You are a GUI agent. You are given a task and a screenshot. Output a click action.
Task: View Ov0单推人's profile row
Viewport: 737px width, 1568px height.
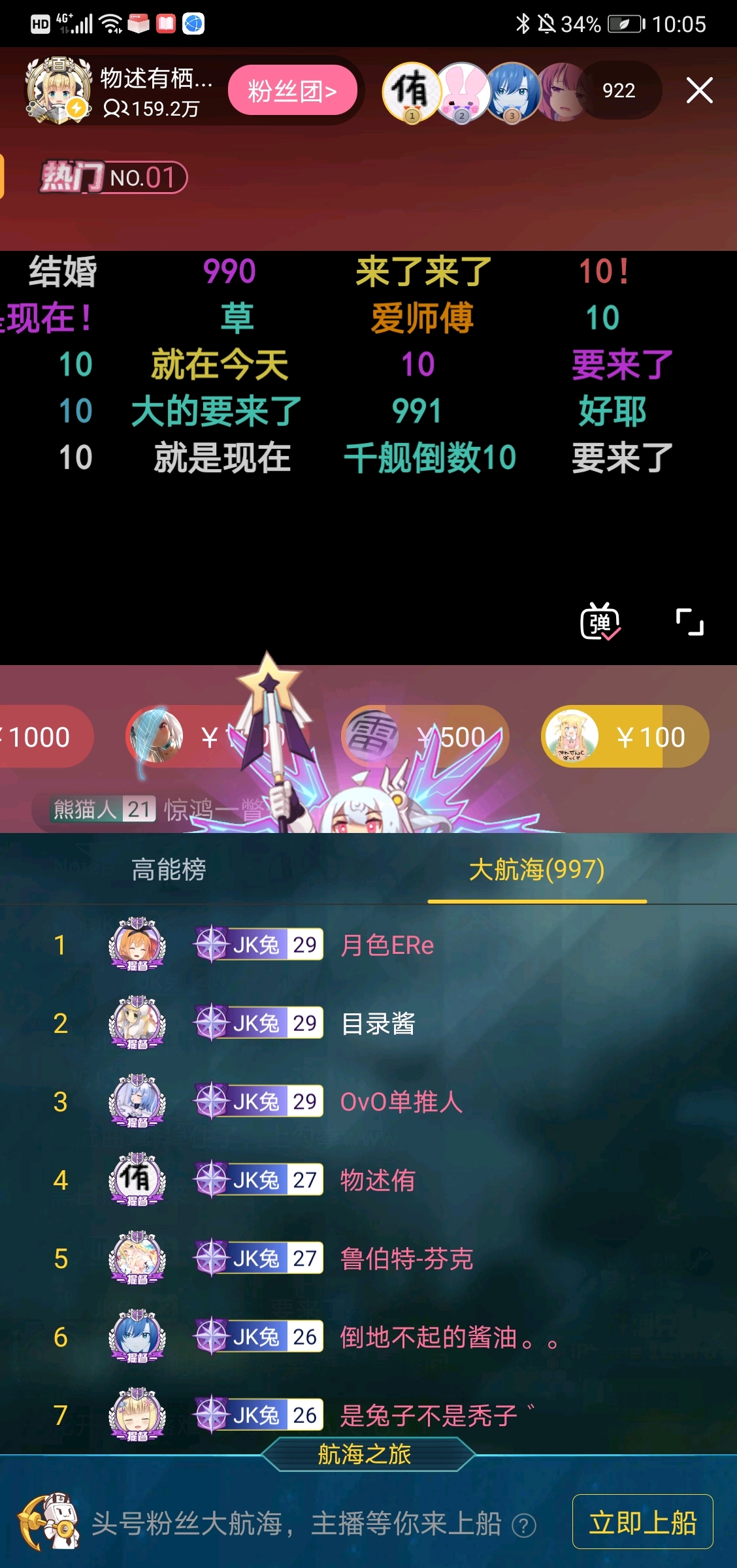[x=401, y=1102]
